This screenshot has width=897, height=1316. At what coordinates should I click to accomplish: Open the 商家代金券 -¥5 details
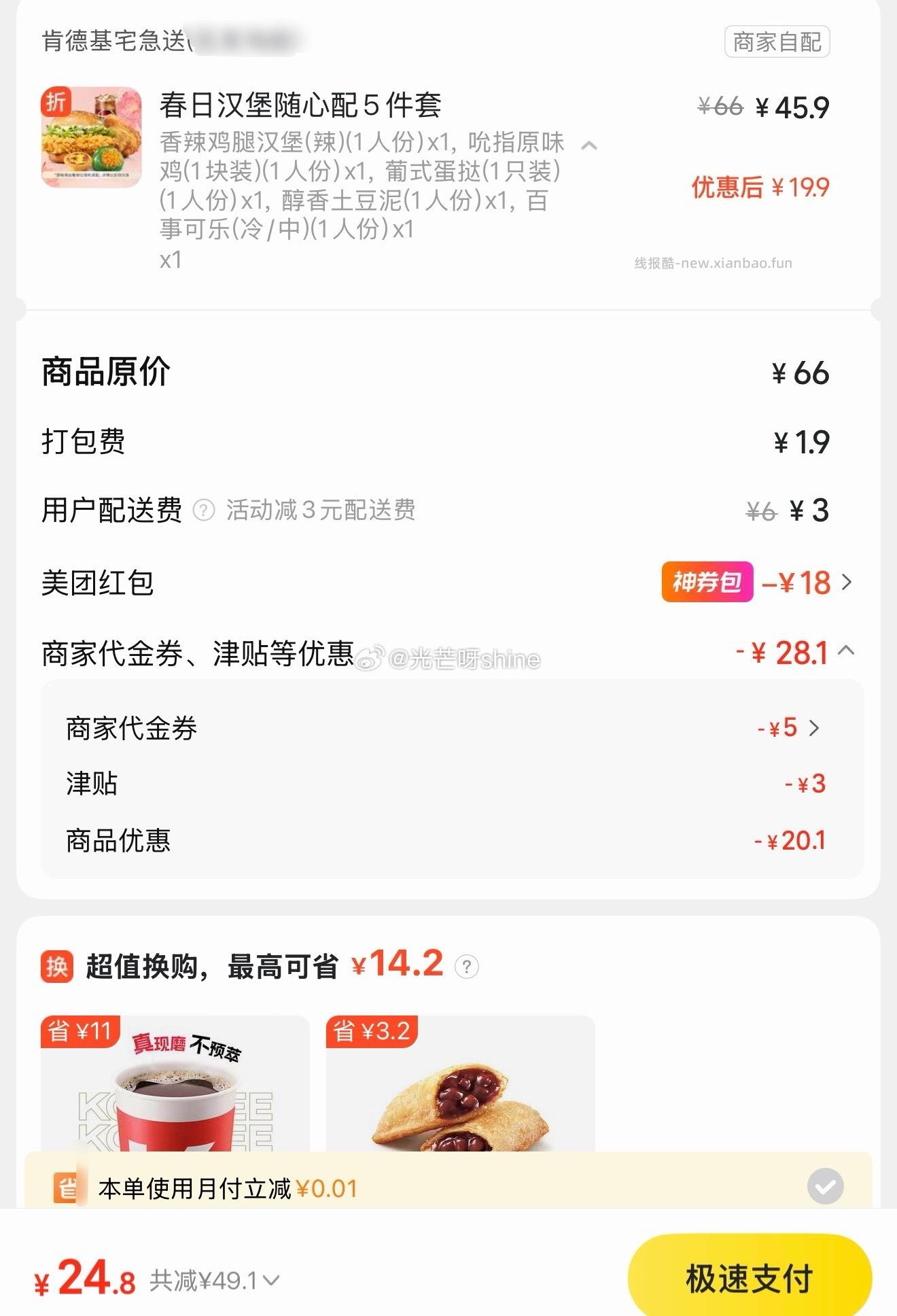point(778,727)
